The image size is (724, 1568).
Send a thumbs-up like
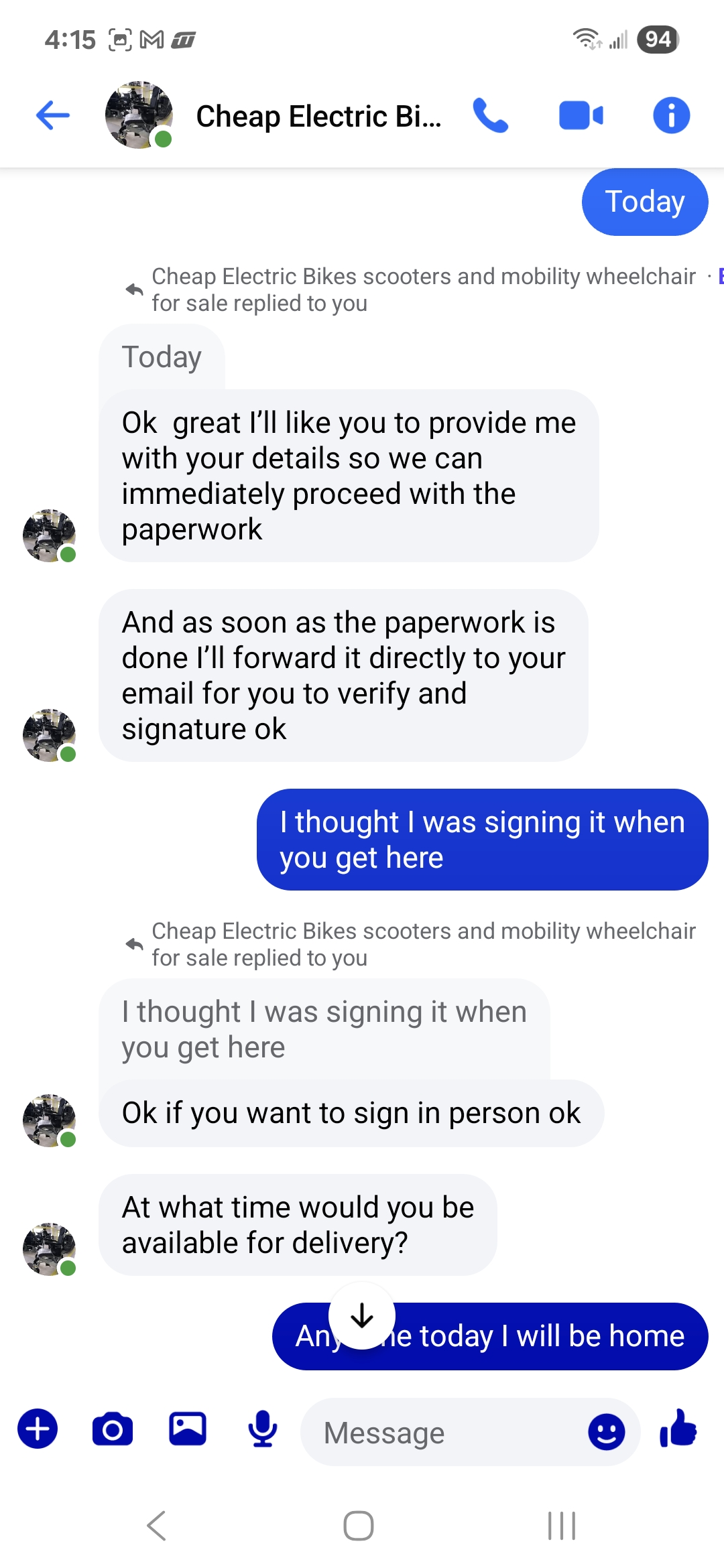[x=678, y=1429]
